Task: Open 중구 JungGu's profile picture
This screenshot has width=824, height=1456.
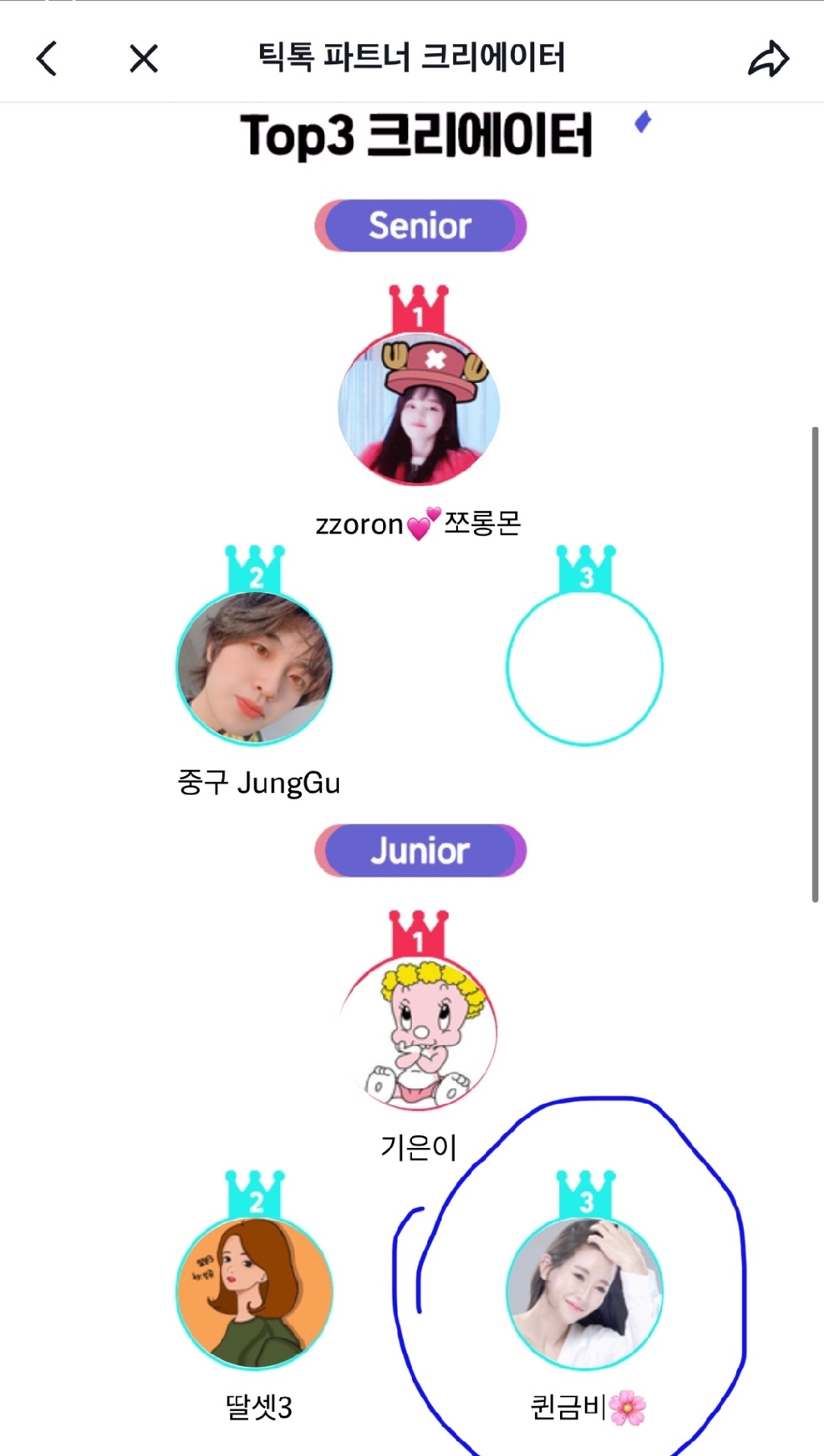Action: (x=254, y=667)
